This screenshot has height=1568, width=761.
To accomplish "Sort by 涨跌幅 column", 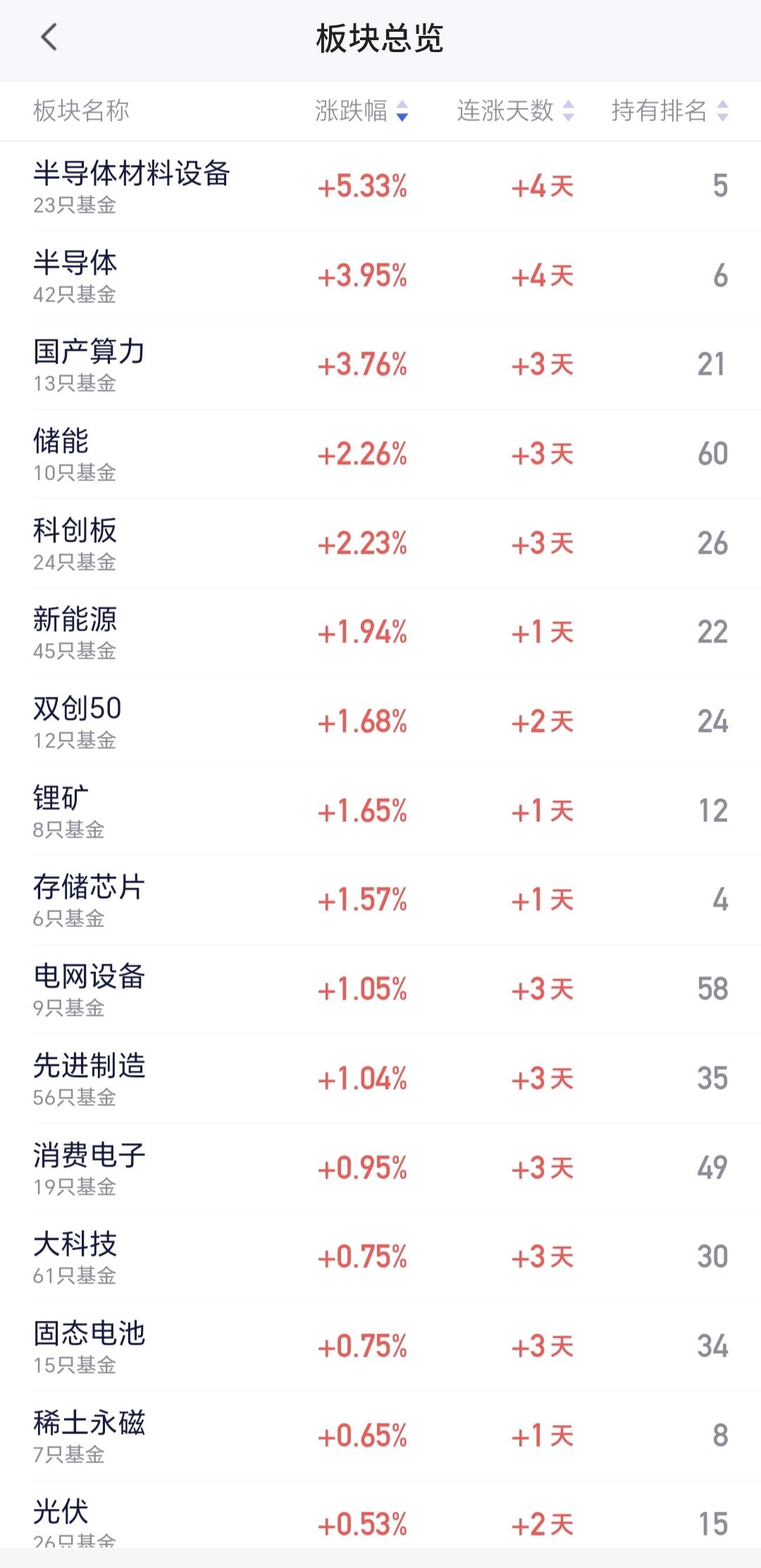I will [361, 111].
